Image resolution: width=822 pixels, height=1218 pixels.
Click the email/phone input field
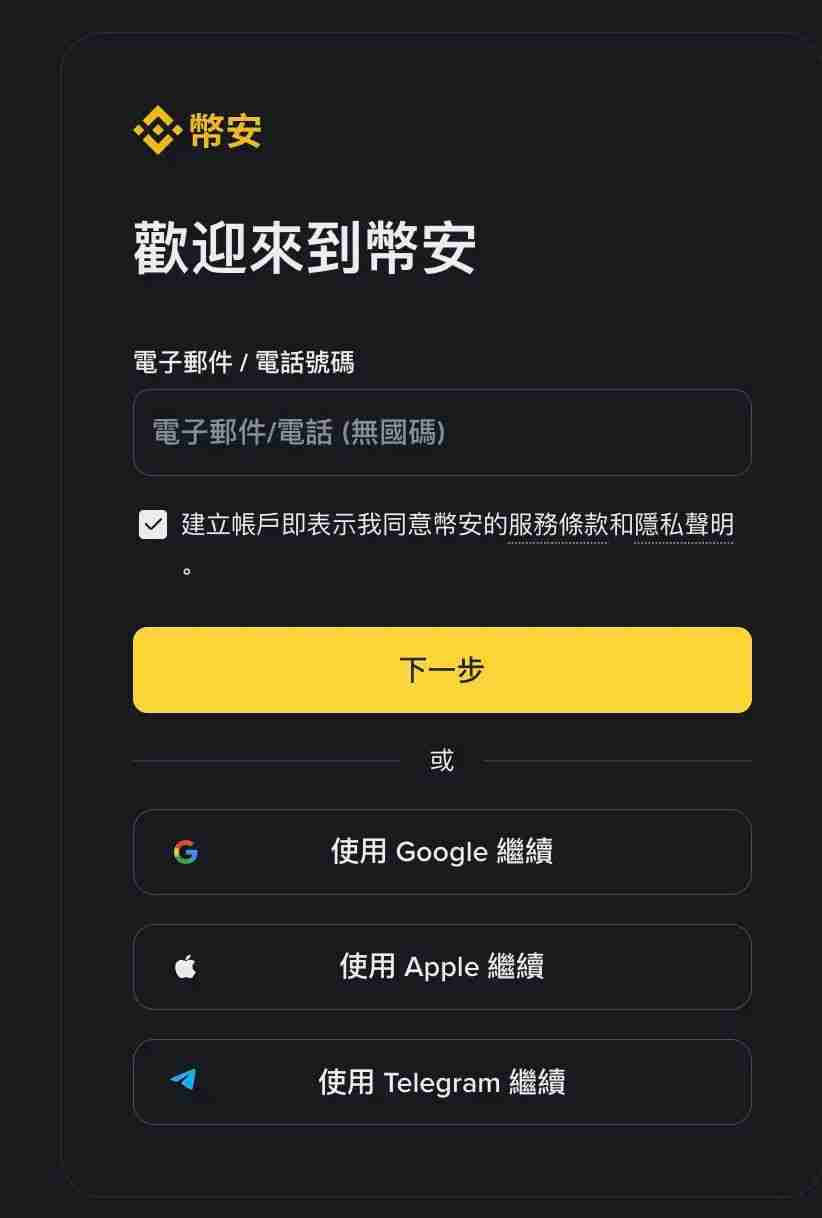[x=441, y=432]
